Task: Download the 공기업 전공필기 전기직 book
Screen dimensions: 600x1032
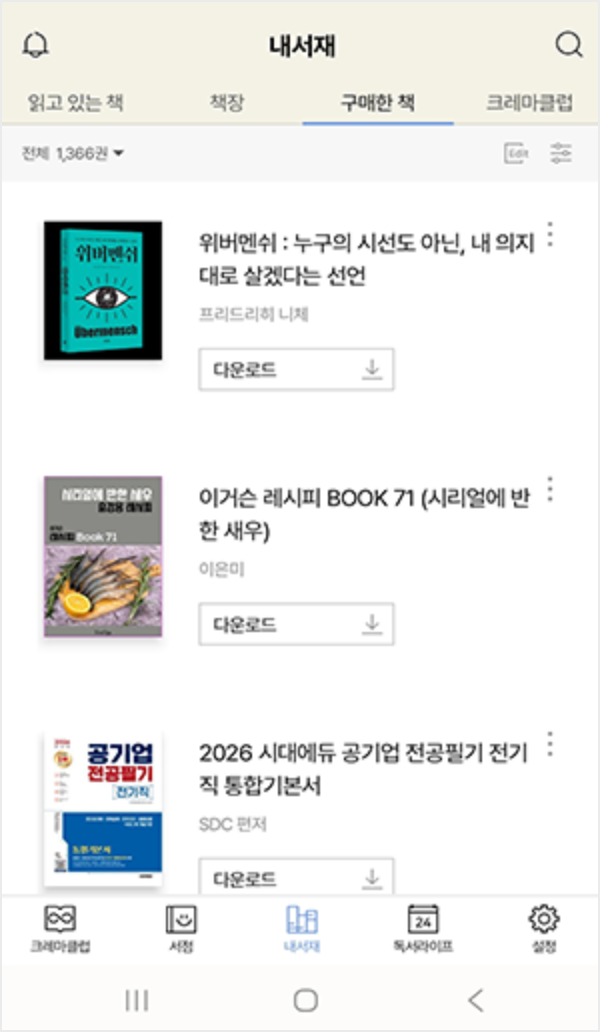Action: 296,878
